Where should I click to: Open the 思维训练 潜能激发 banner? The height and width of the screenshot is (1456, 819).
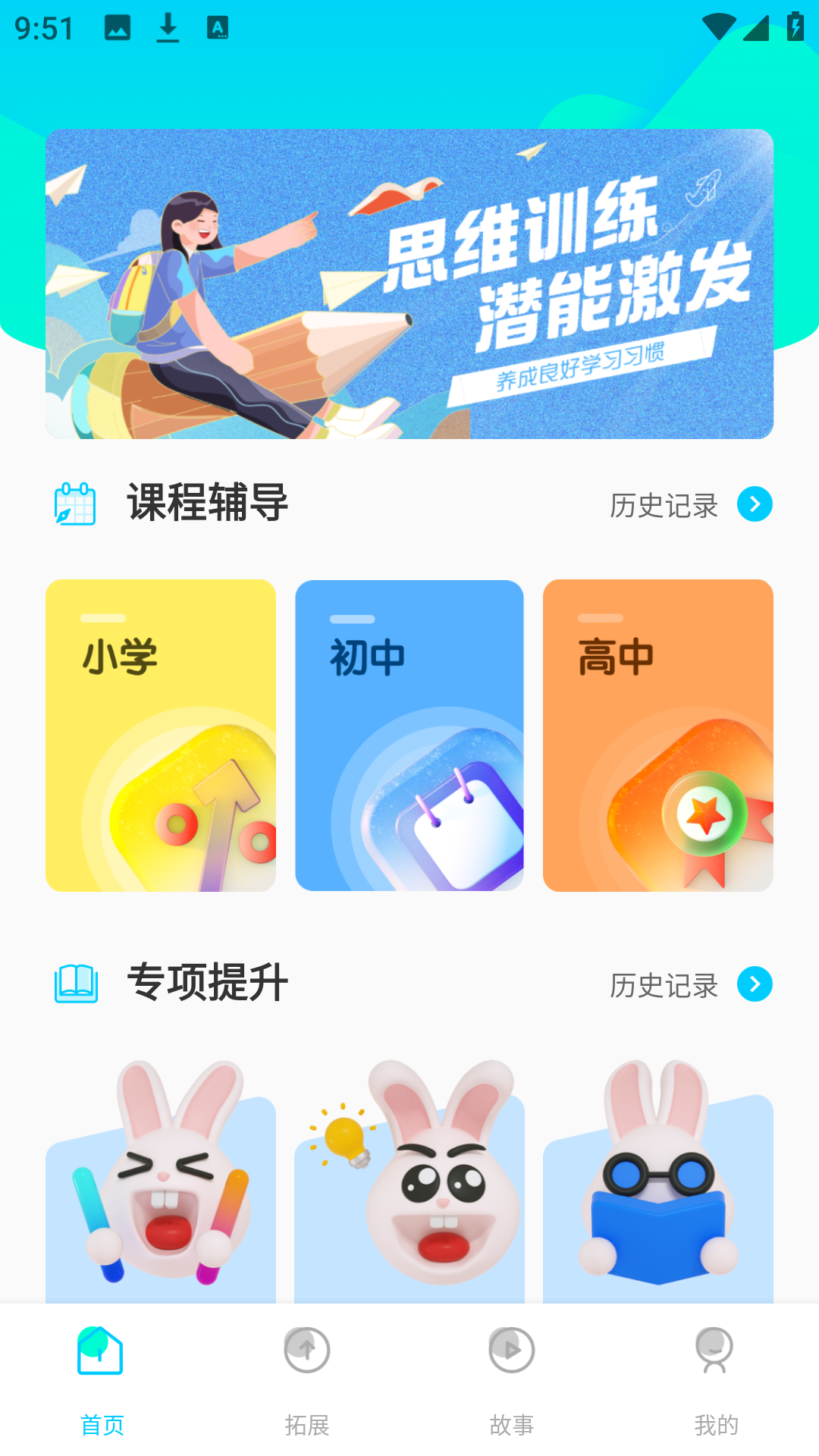(x=409, y=284)
